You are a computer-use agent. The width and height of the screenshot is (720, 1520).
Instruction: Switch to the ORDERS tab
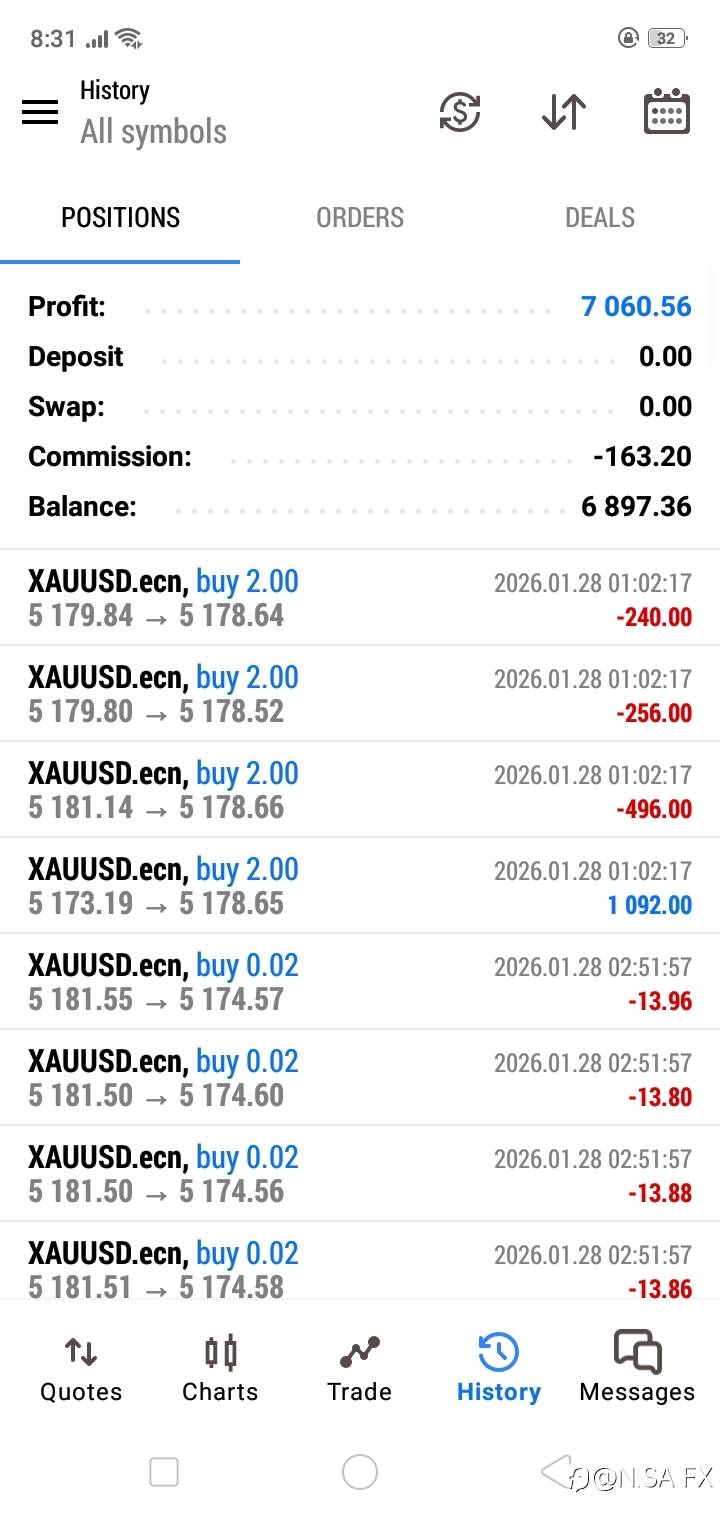click(360, 217)
